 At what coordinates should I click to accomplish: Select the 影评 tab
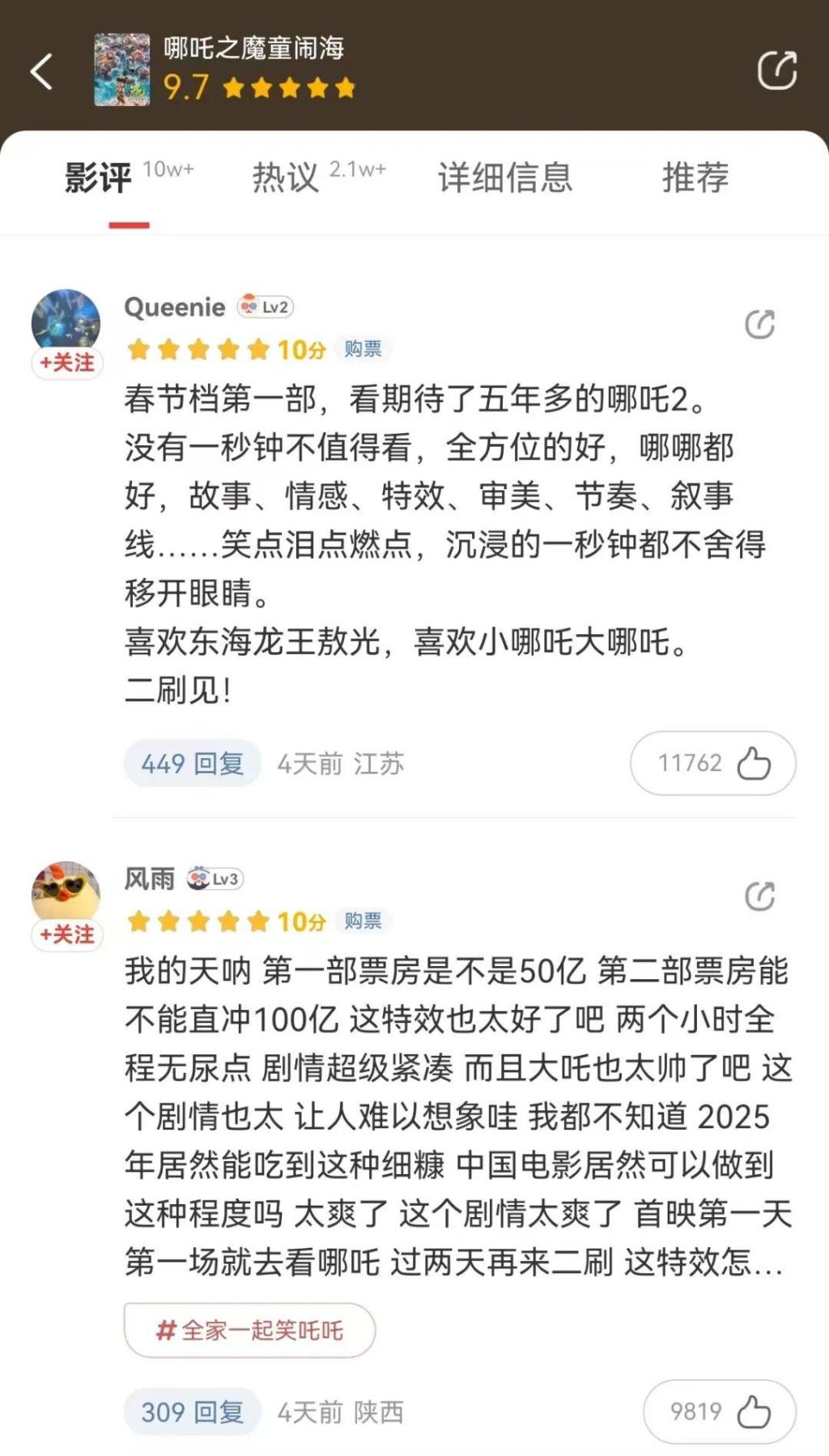98,177
